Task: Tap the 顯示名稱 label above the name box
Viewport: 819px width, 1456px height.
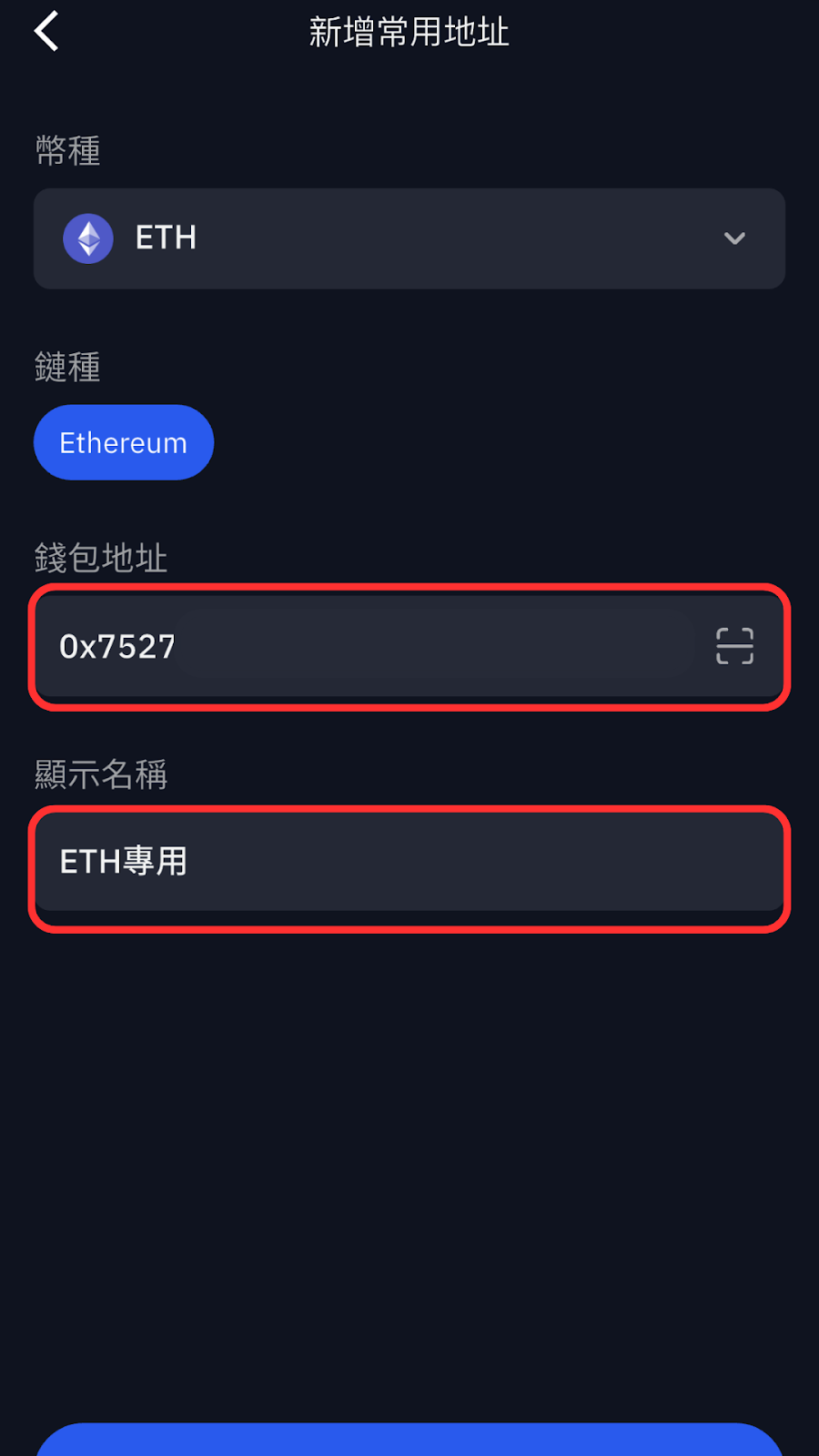Action: coord(100,774)
